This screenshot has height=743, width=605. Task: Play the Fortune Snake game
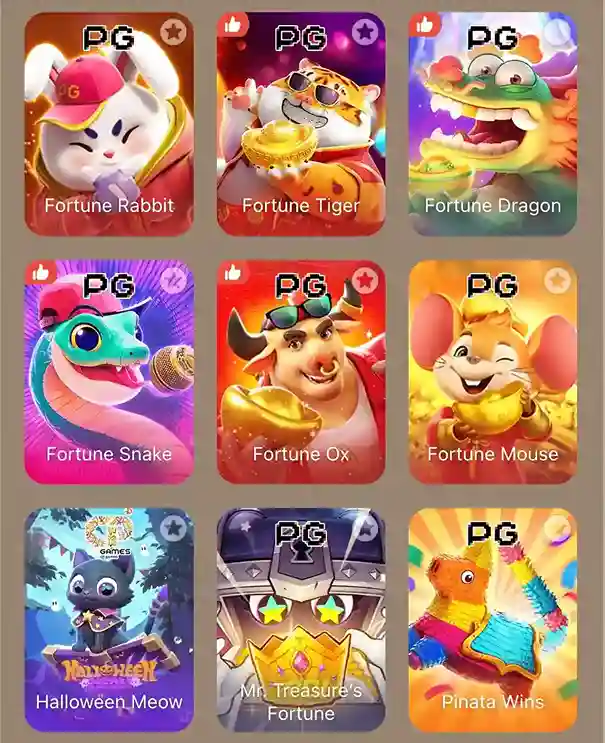109,372
